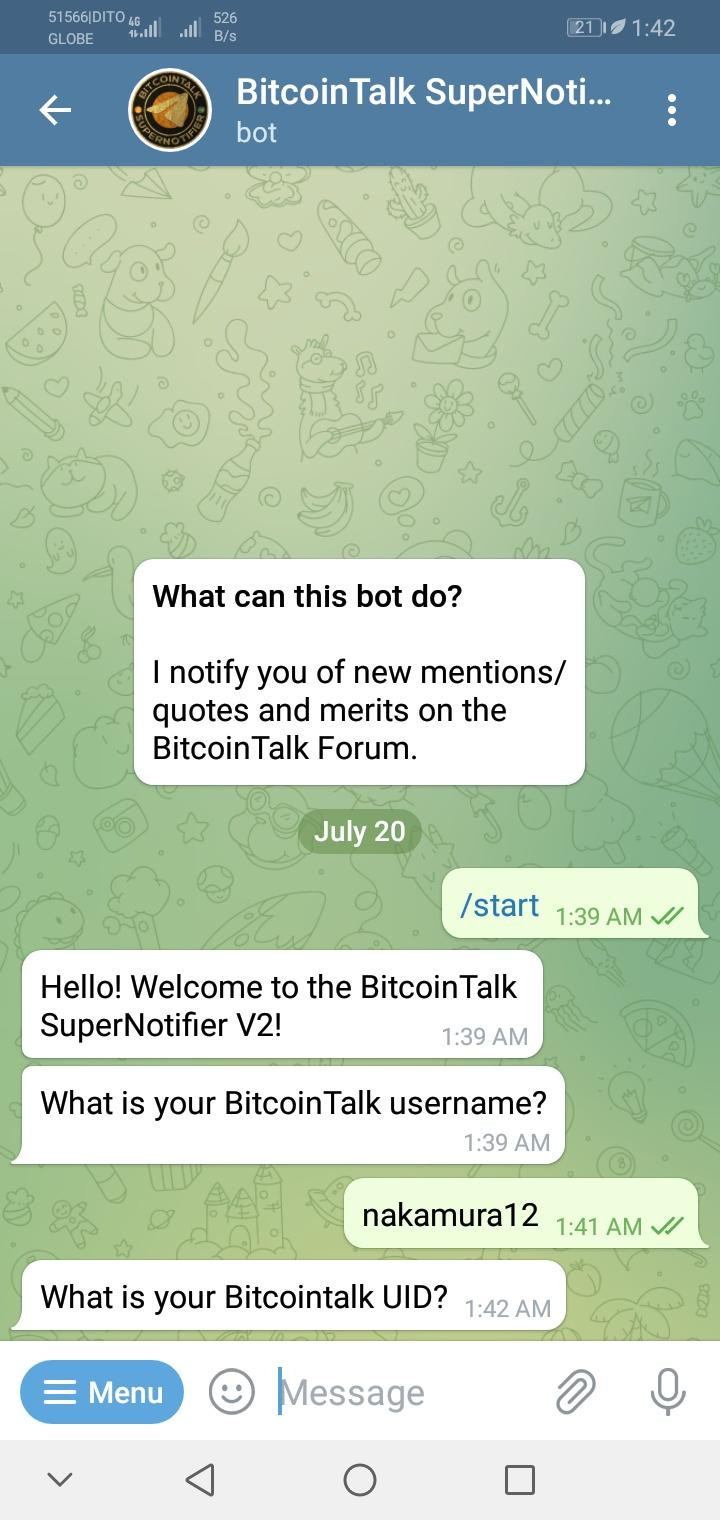Open the three-dot overflow menu
This screenshot has height=1520, width=720.
point(671,110)
